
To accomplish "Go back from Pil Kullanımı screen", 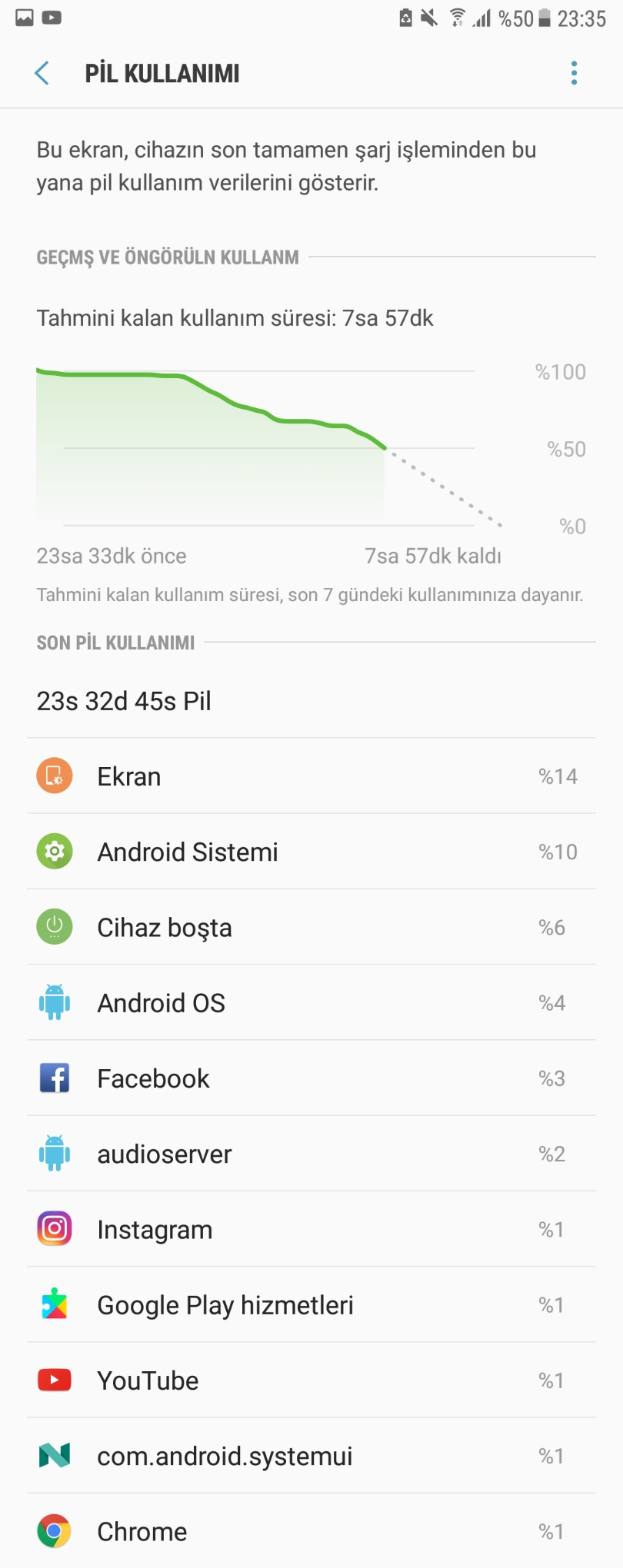I will point(42,74).
